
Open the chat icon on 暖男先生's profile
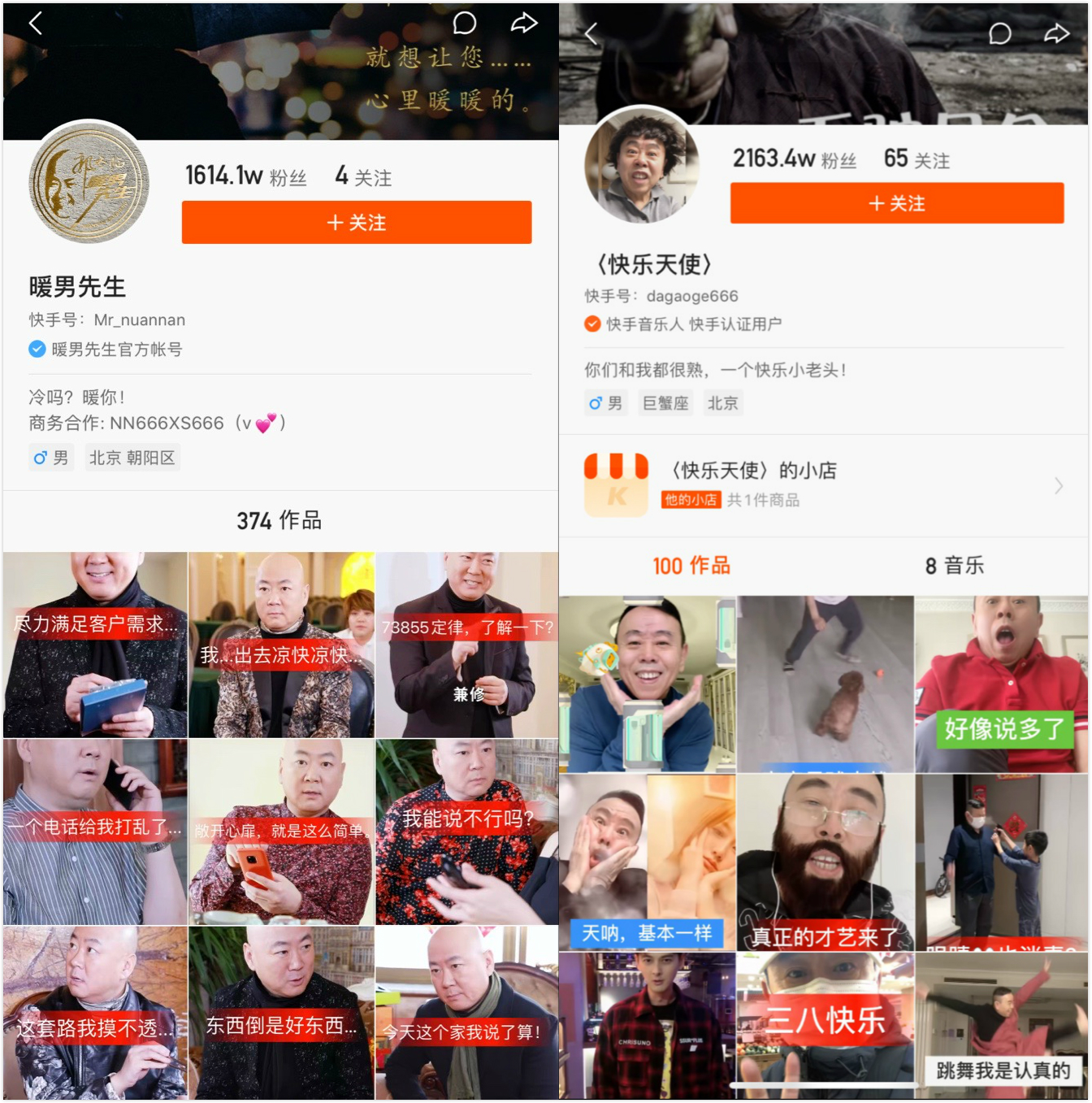pyautogui.click(x=465, y=24)
